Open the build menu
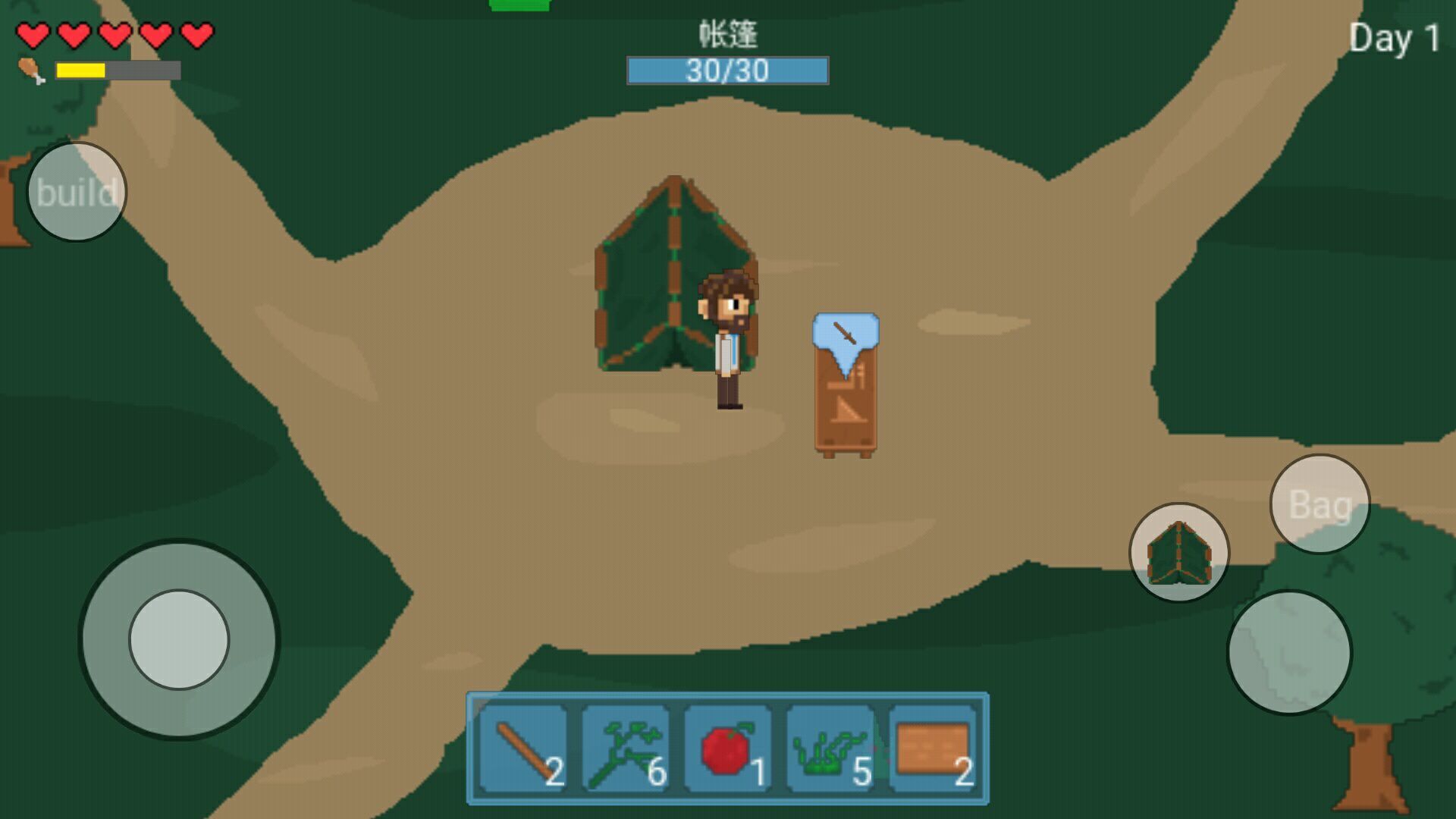Image resolution: width=1456 pixels, height=819 pixels. pos(77,192)
